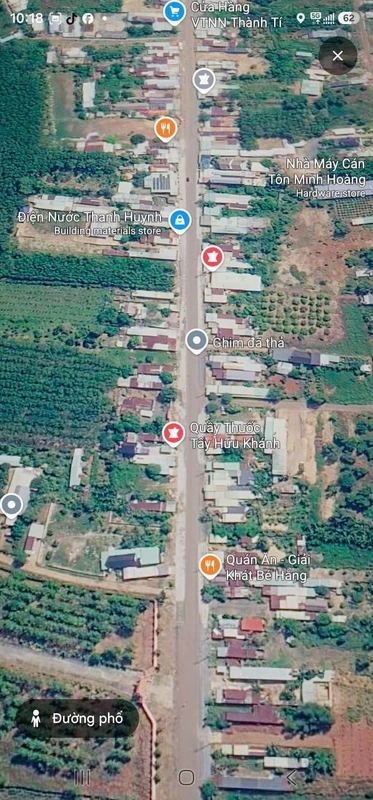Image resolution: width=373 pixels, height=800 pixels.
Task: Open Street View with the Đường phố button
Action: 77,718
